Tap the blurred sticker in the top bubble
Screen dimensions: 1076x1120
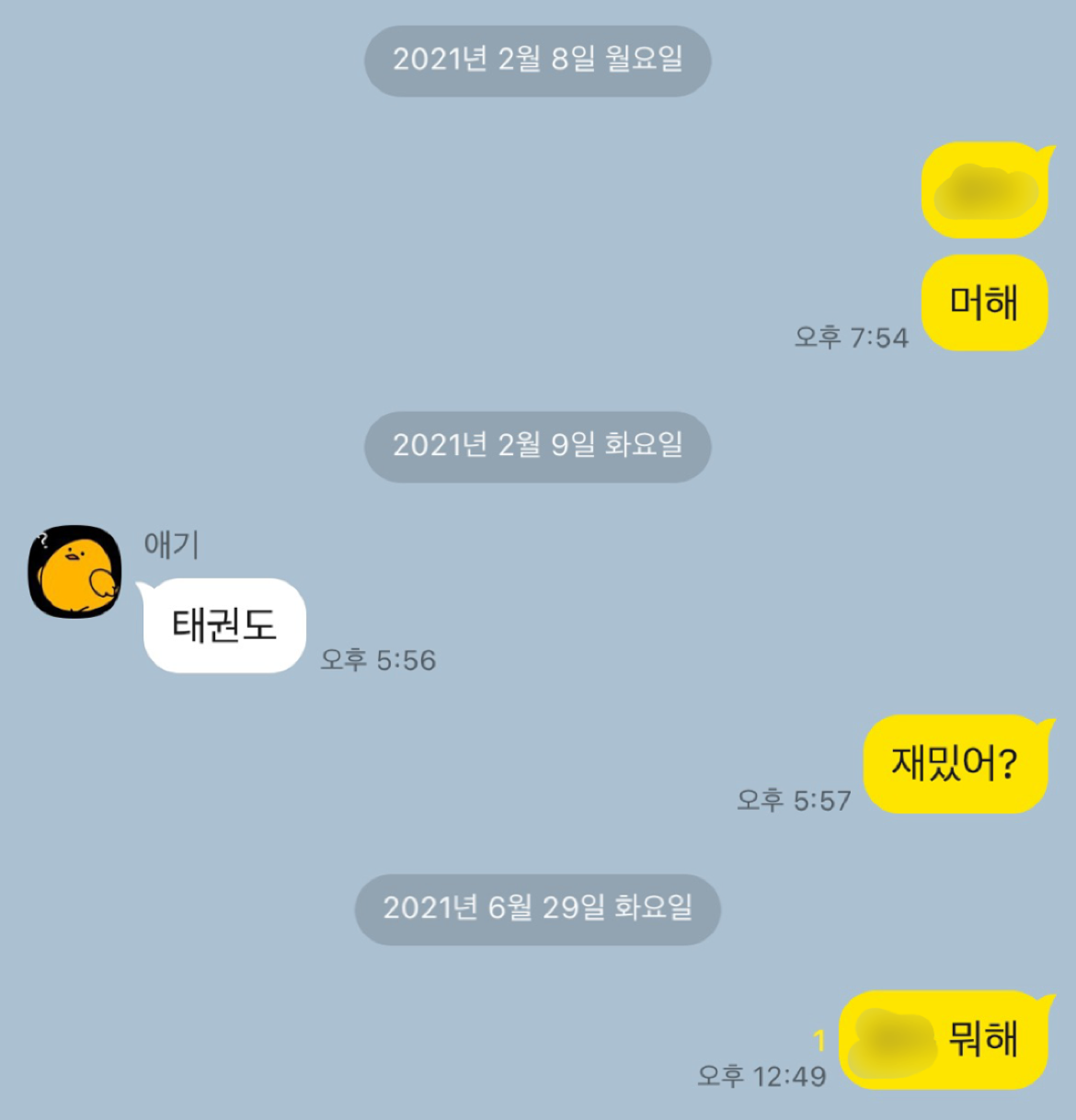tap(982, 190)
